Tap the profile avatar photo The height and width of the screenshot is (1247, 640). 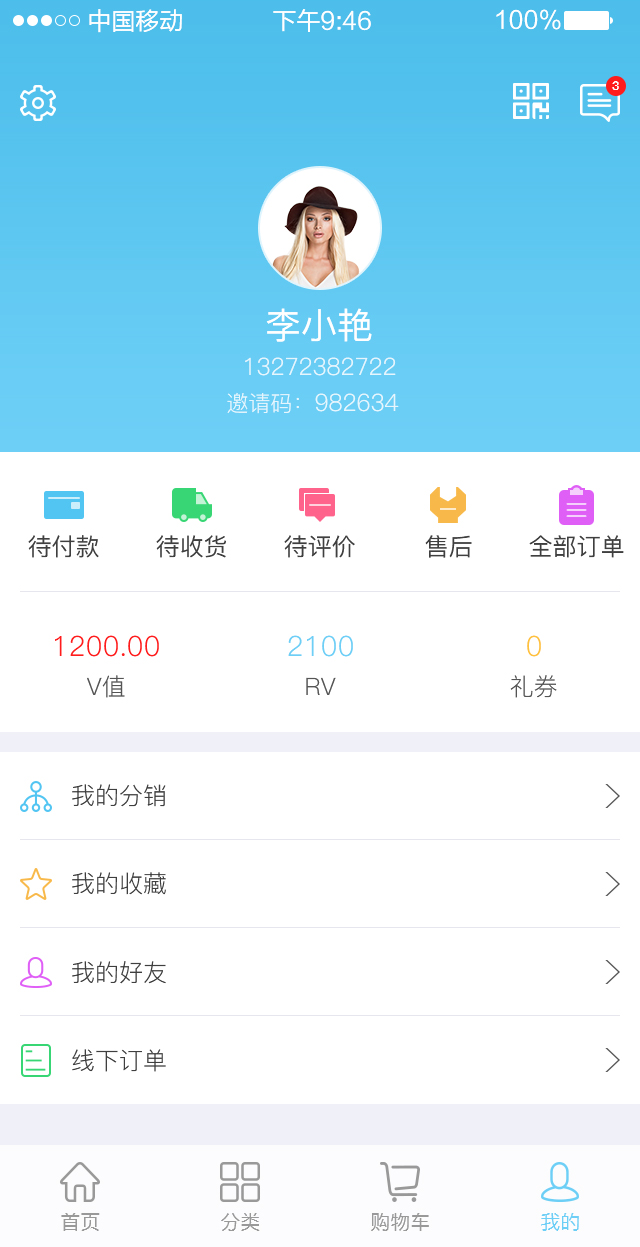point(320,228)
